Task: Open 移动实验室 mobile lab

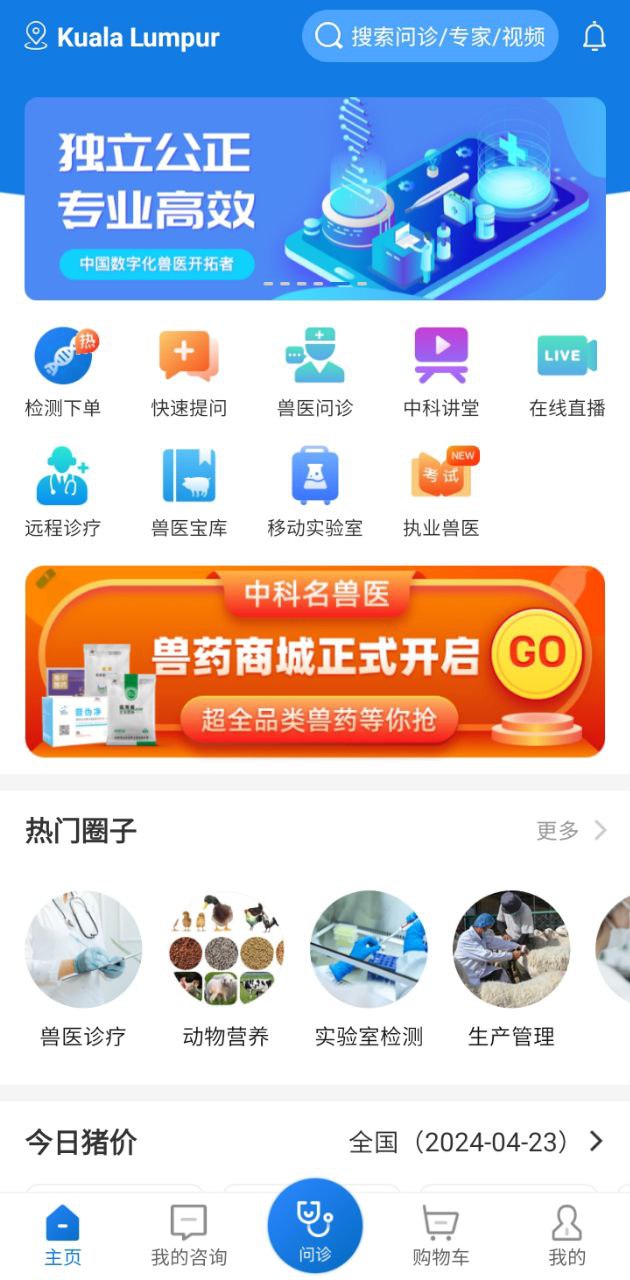Action: 315,492
